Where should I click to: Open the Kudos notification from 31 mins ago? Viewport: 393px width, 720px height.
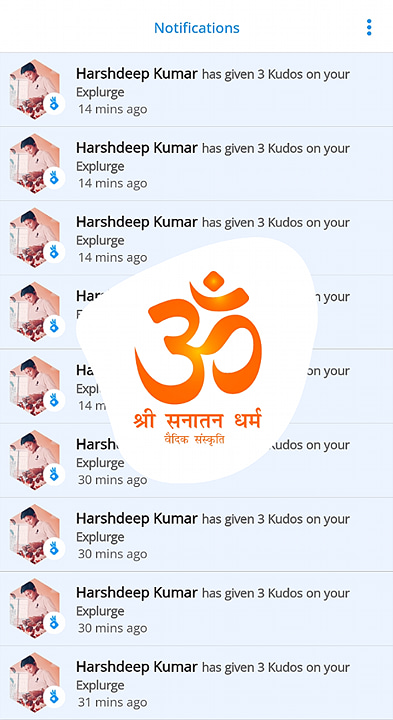tap(196, 683)
